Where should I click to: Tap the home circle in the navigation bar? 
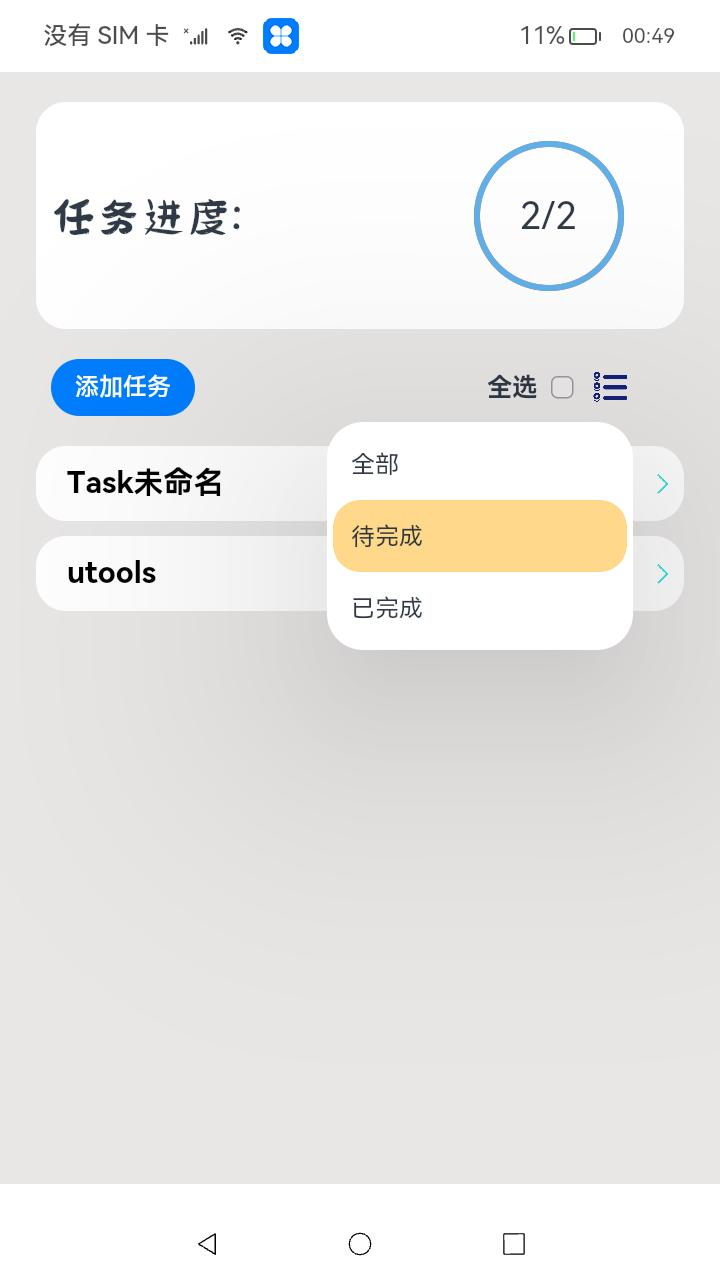pyautogui.click(x=359, y=1243)
